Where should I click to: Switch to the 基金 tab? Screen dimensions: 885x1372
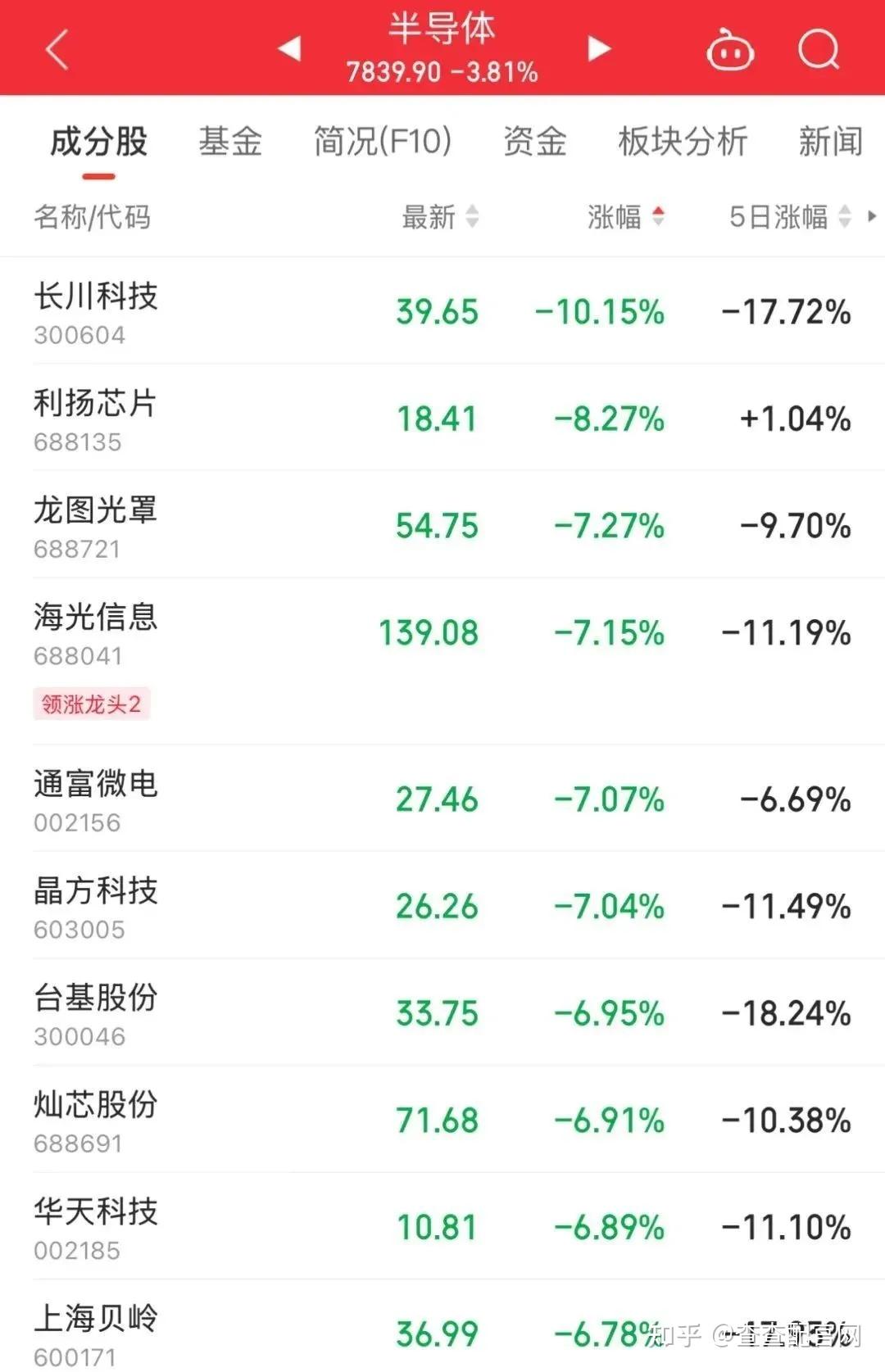(x=229, y=141)
